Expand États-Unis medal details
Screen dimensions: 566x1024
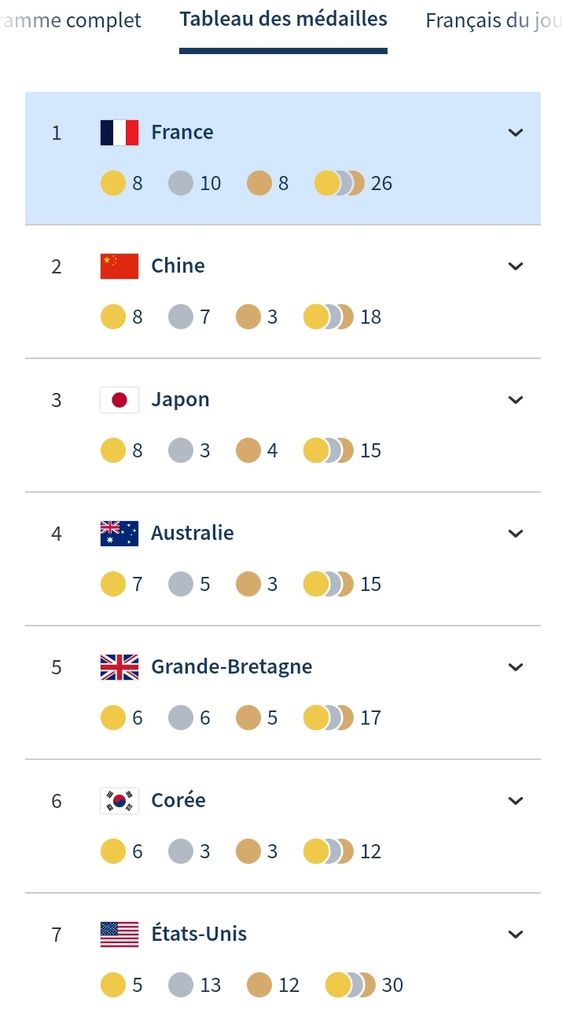[x=516, y=934]
